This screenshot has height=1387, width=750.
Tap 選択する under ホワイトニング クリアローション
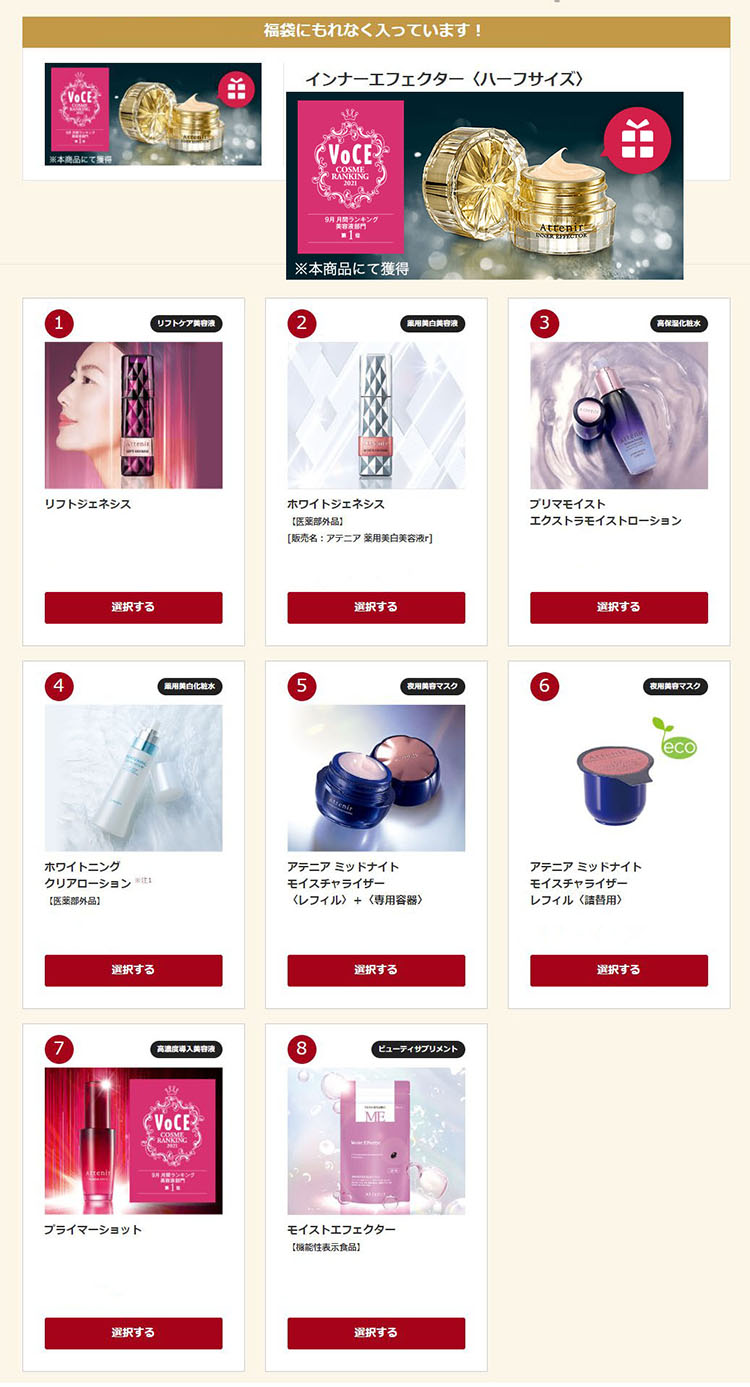tap(133, 970)
